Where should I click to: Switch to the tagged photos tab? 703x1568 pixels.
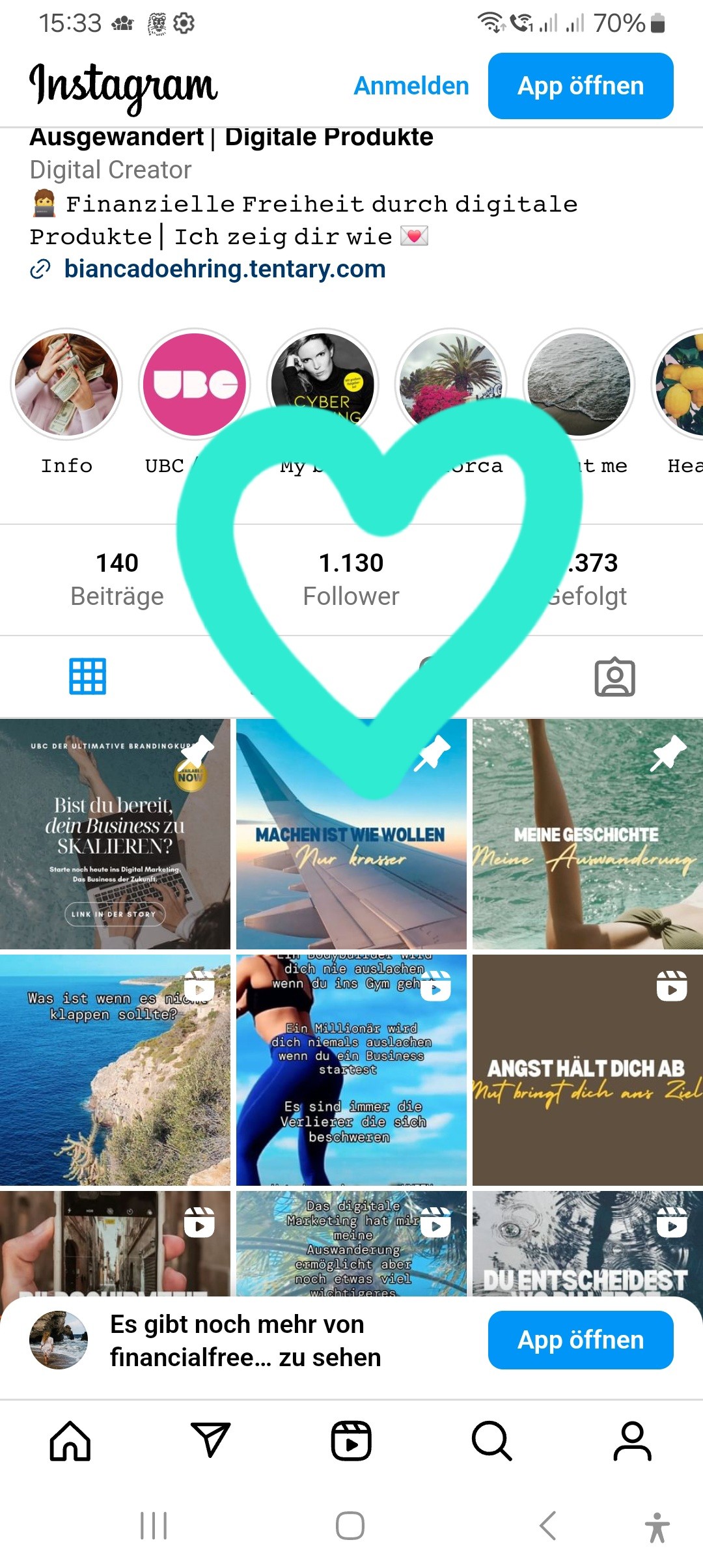pyautogui.click(x=614, y=677)
